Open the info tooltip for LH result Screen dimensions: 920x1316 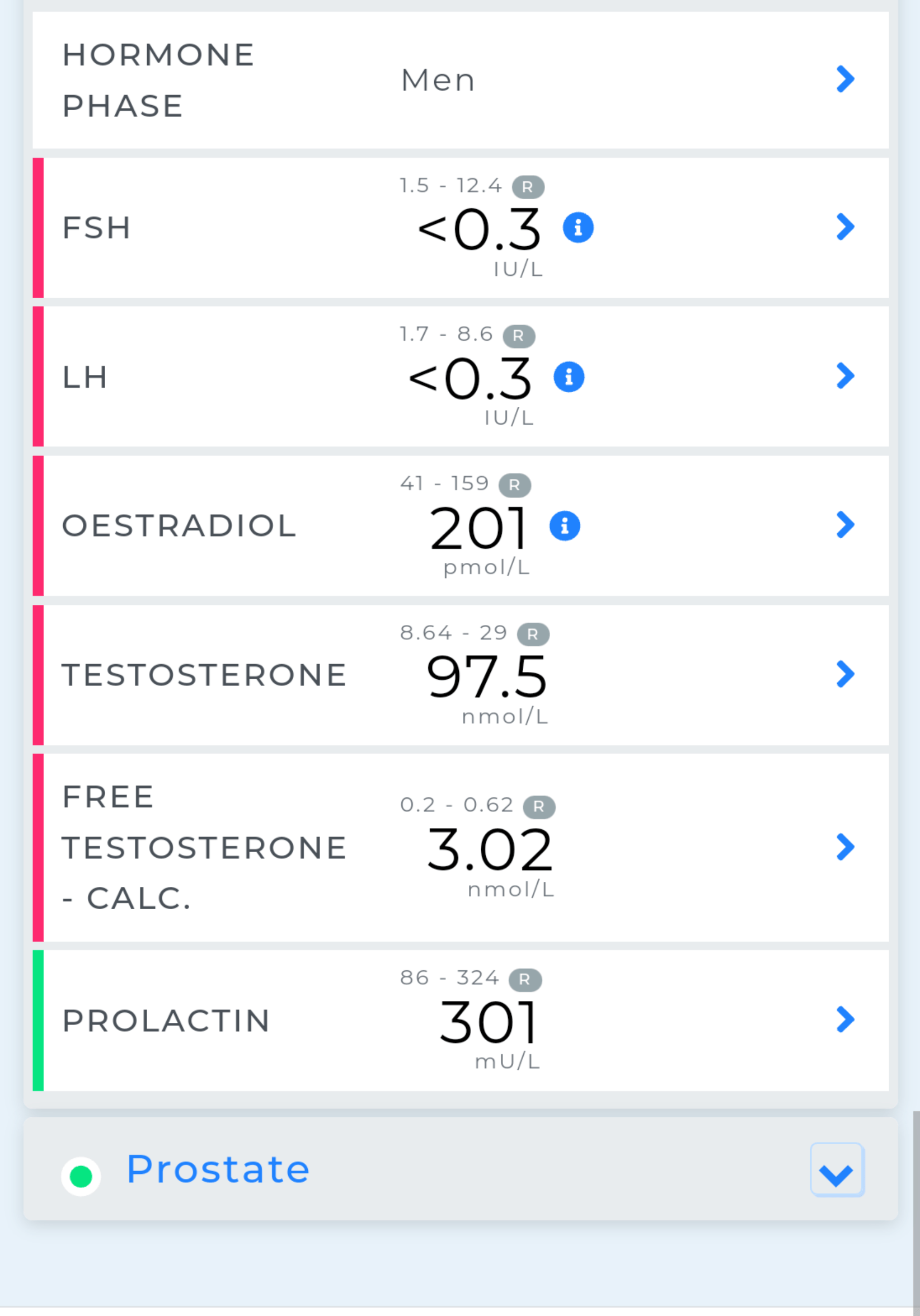[x=570, y=377]
